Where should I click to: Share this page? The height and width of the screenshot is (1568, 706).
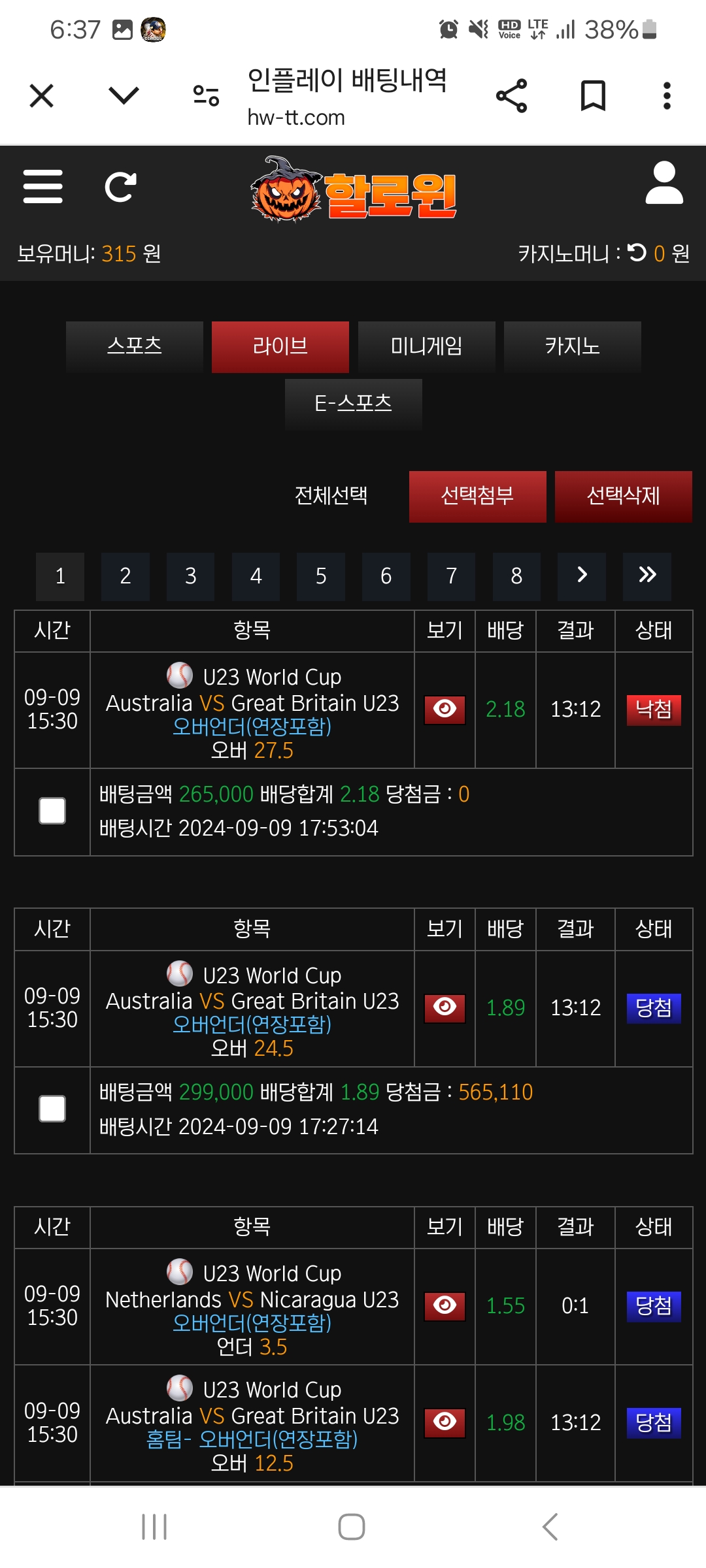point(511,96)
